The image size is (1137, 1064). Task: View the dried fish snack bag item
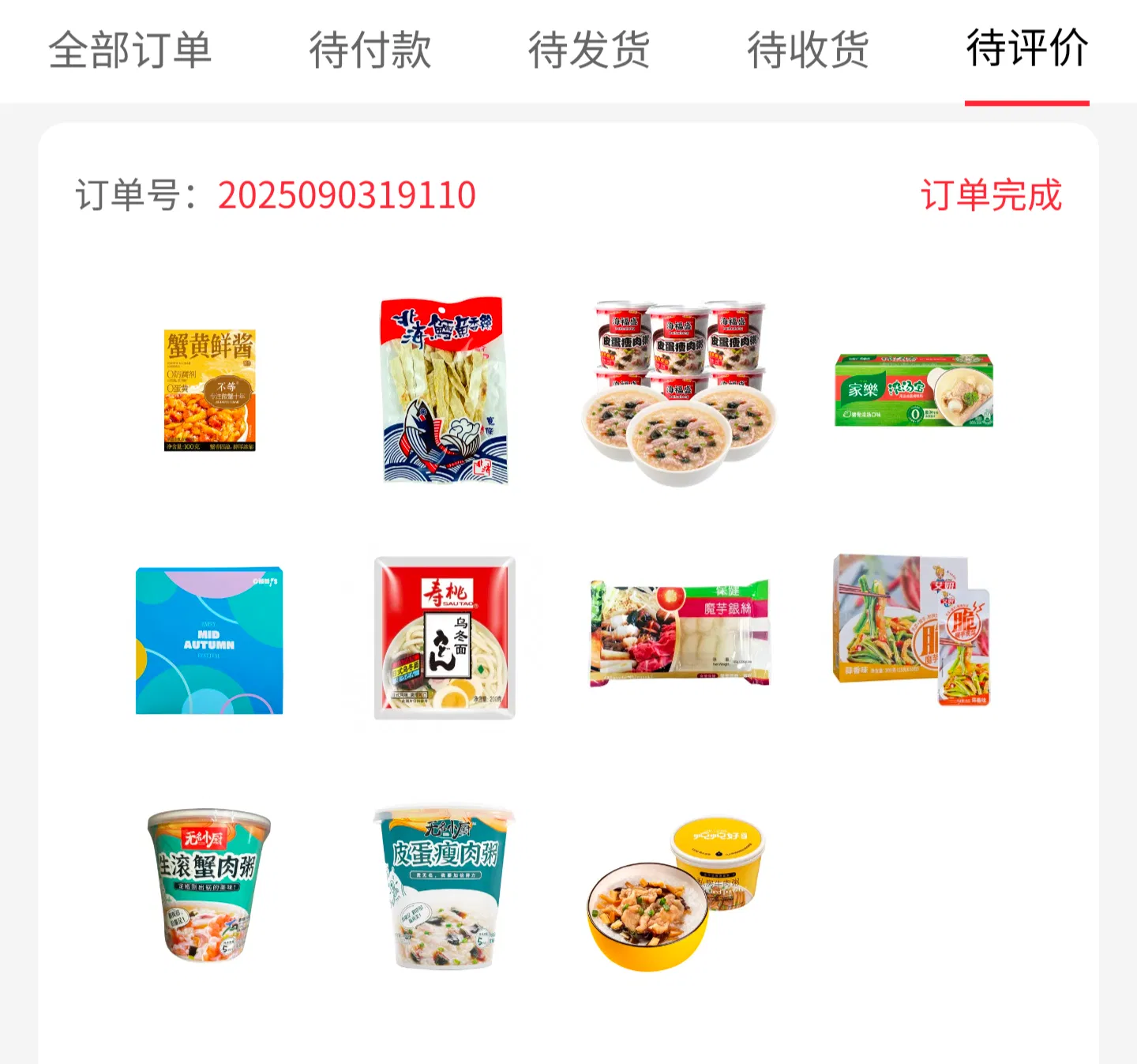pyautogui.click(x=444, y=390)
